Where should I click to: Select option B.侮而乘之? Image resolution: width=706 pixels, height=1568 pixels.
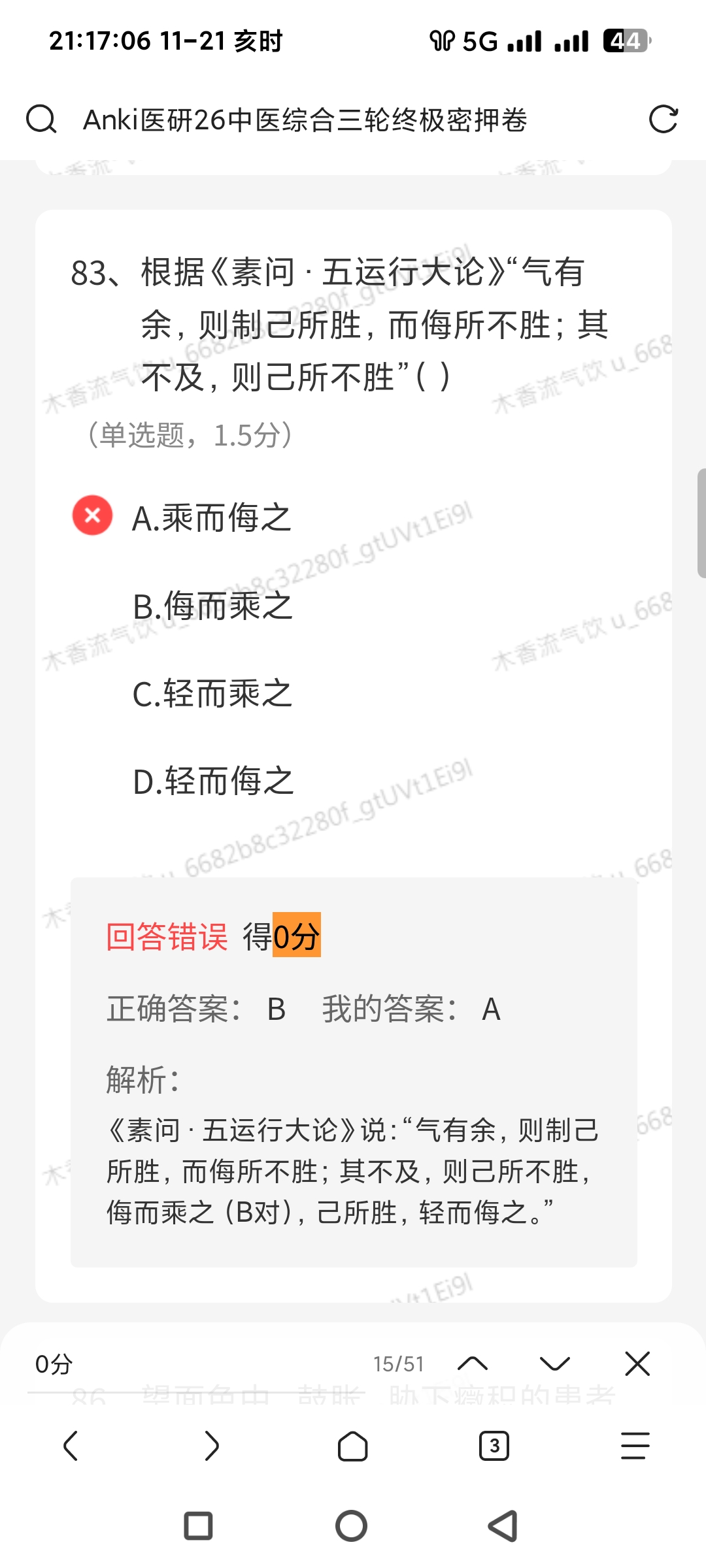point(212,606)
